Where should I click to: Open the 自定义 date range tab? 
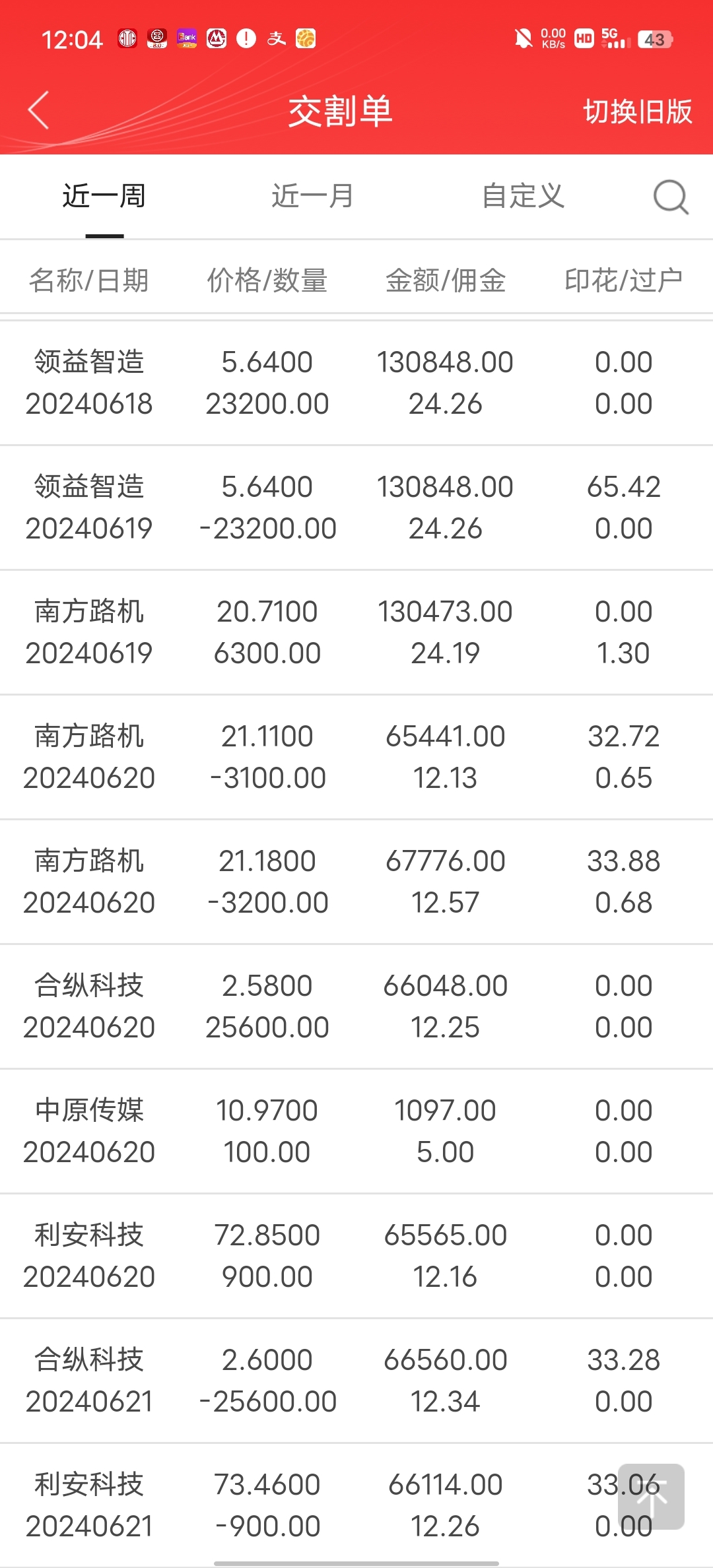click(523, 196)
